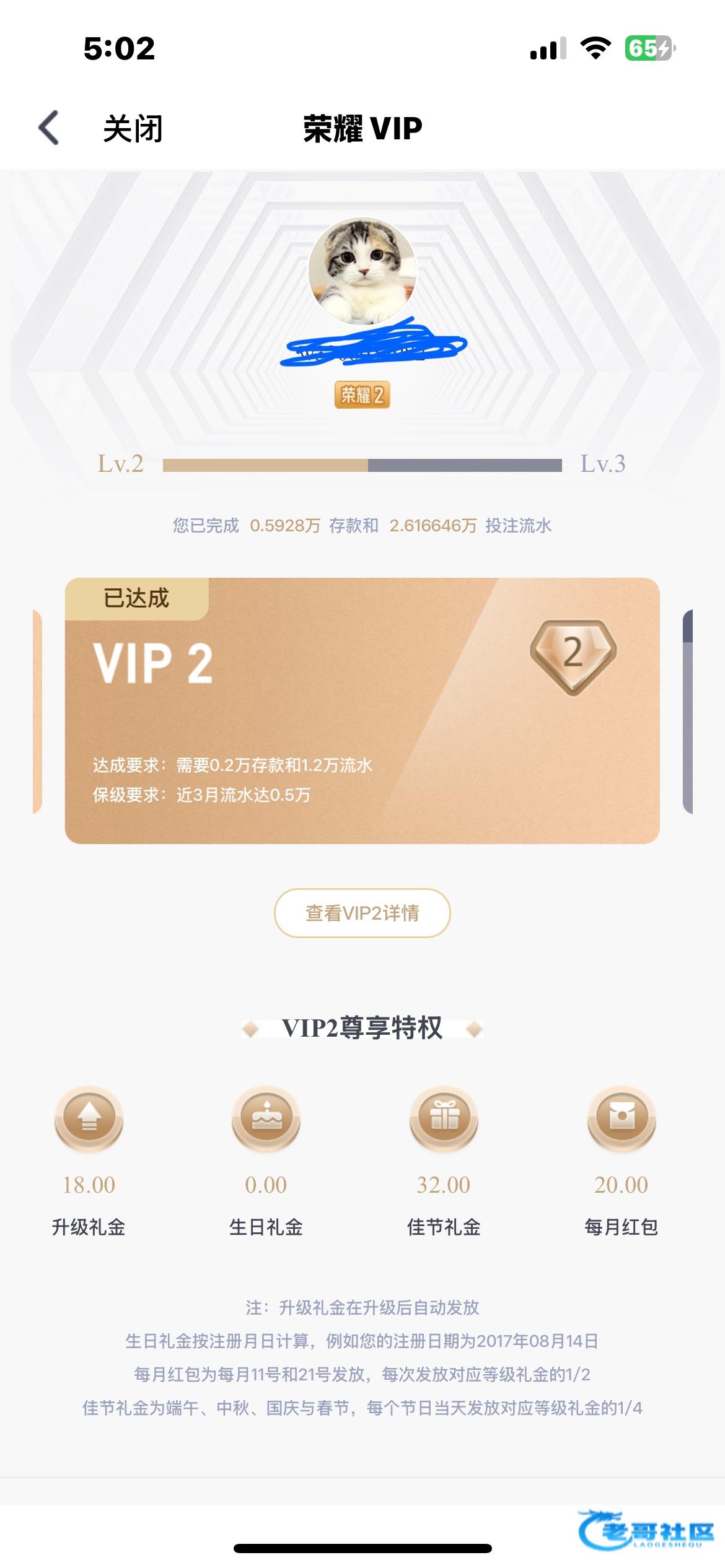Open the 升级礼金 privilege icon
This screenshot has height=1568, width=725.
click(x=89, y=1119)
